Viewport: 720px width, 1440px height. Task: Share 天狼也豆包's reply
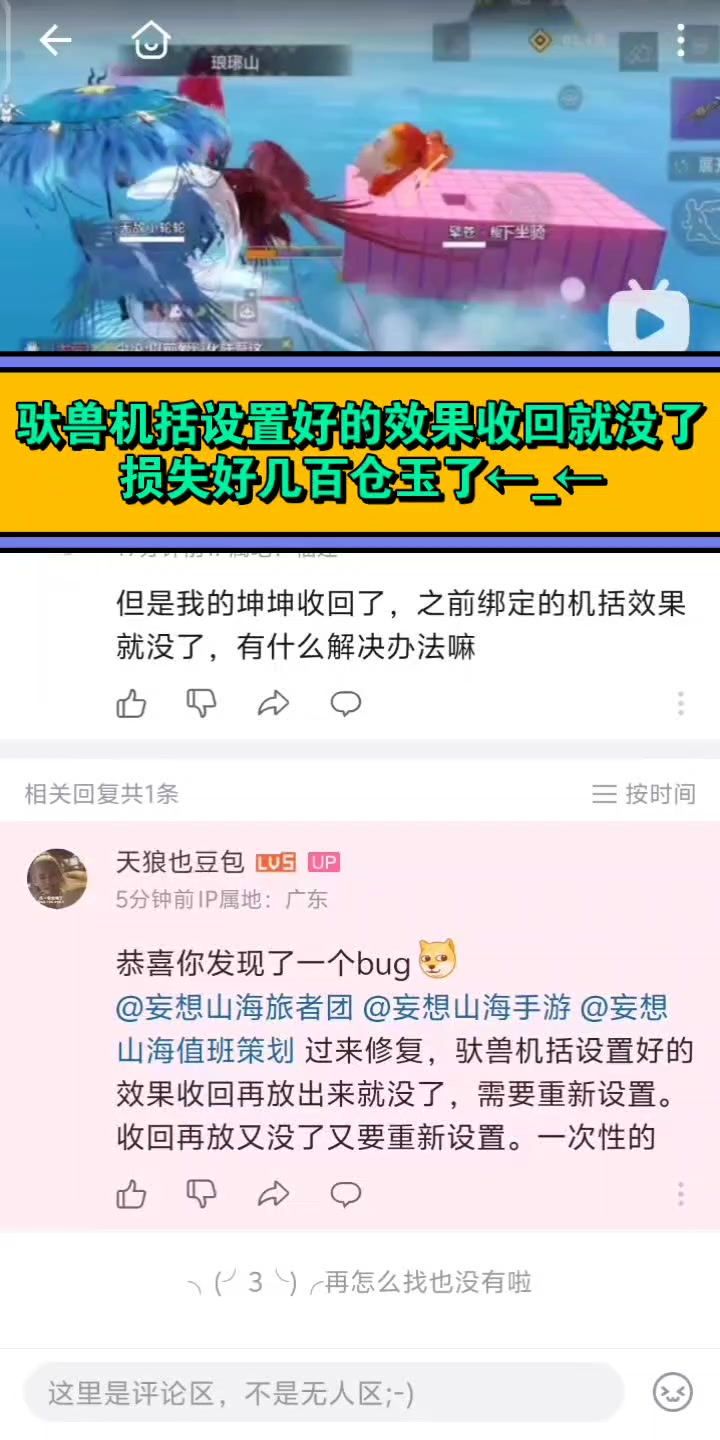pyautogui.click(x=273, y=1194)
